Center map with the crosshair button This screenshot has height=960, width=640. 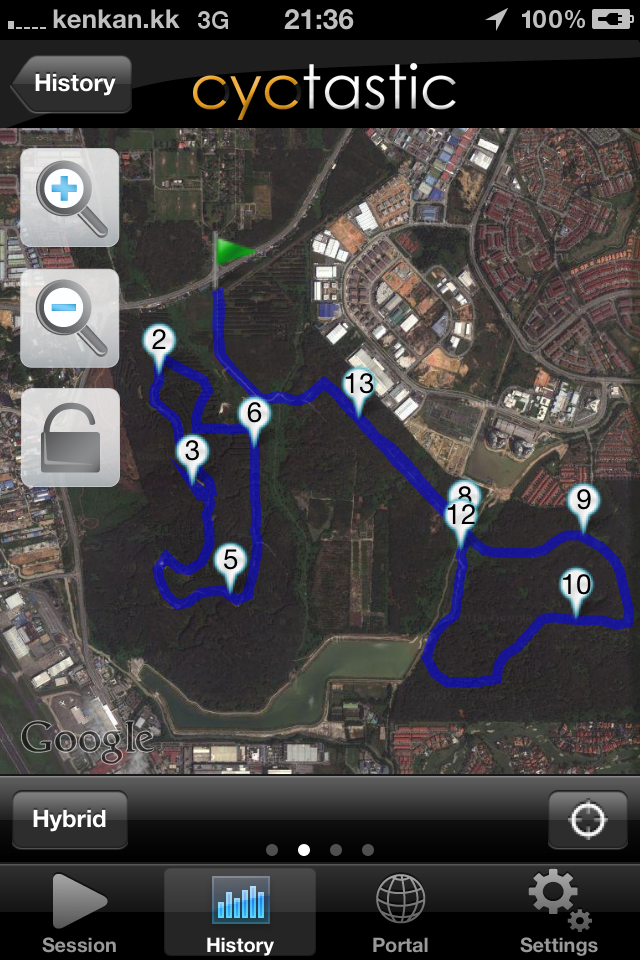(587, 820)
